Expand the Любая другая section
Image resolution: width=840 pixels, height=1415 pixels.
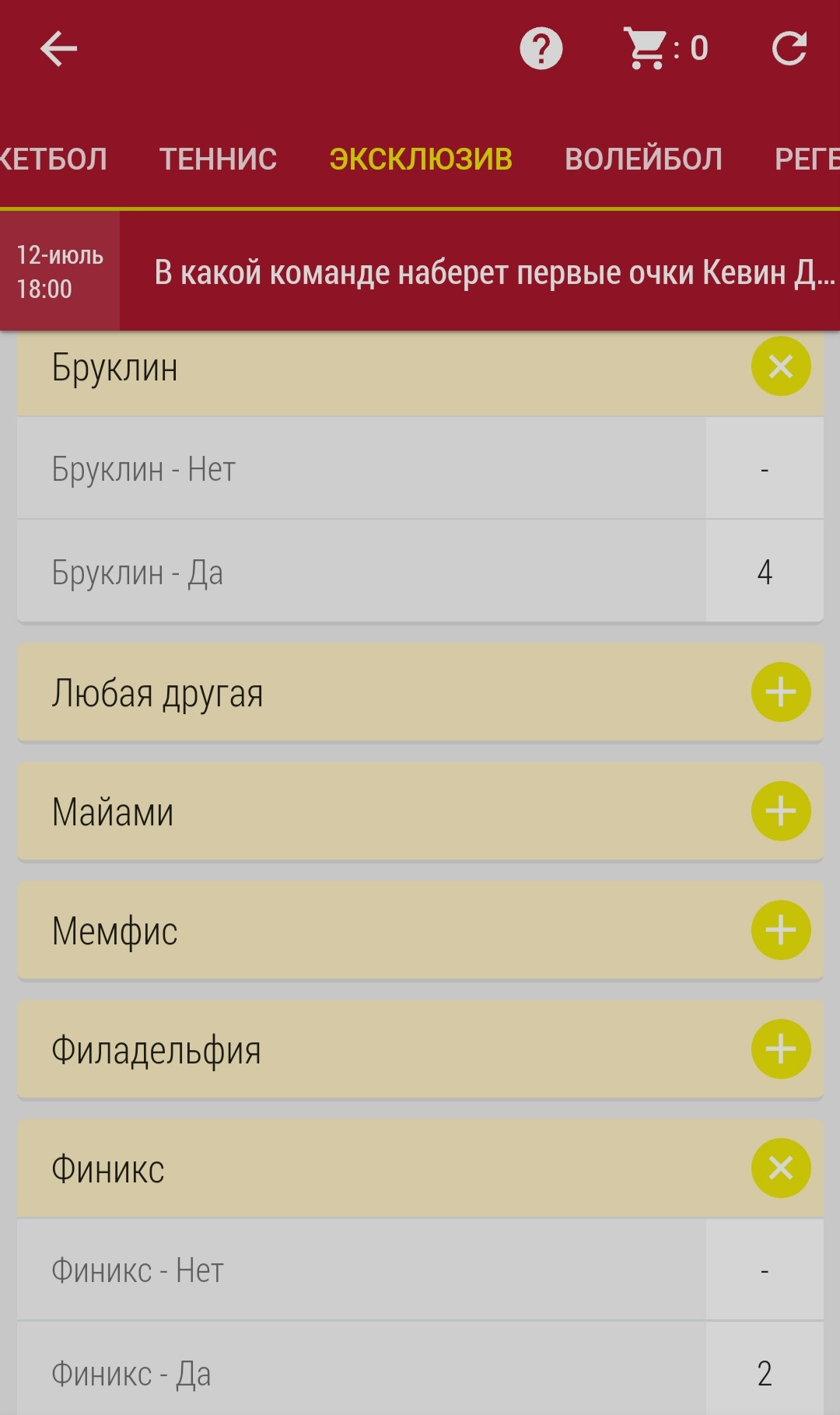(x=781, y=692)
